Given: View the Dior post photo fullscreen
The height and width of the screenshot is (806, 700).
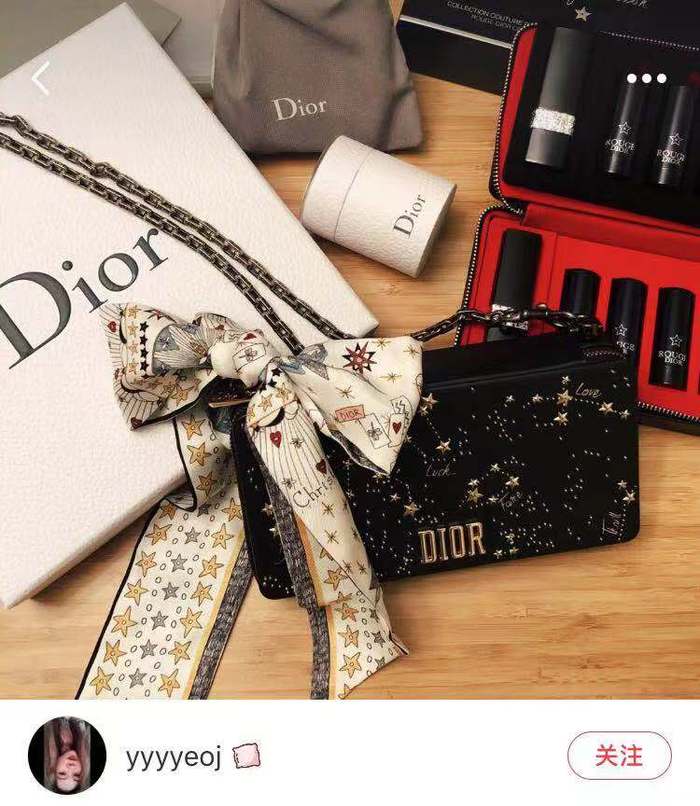Looking at the screenshot, I should click(x=350, y=400).
